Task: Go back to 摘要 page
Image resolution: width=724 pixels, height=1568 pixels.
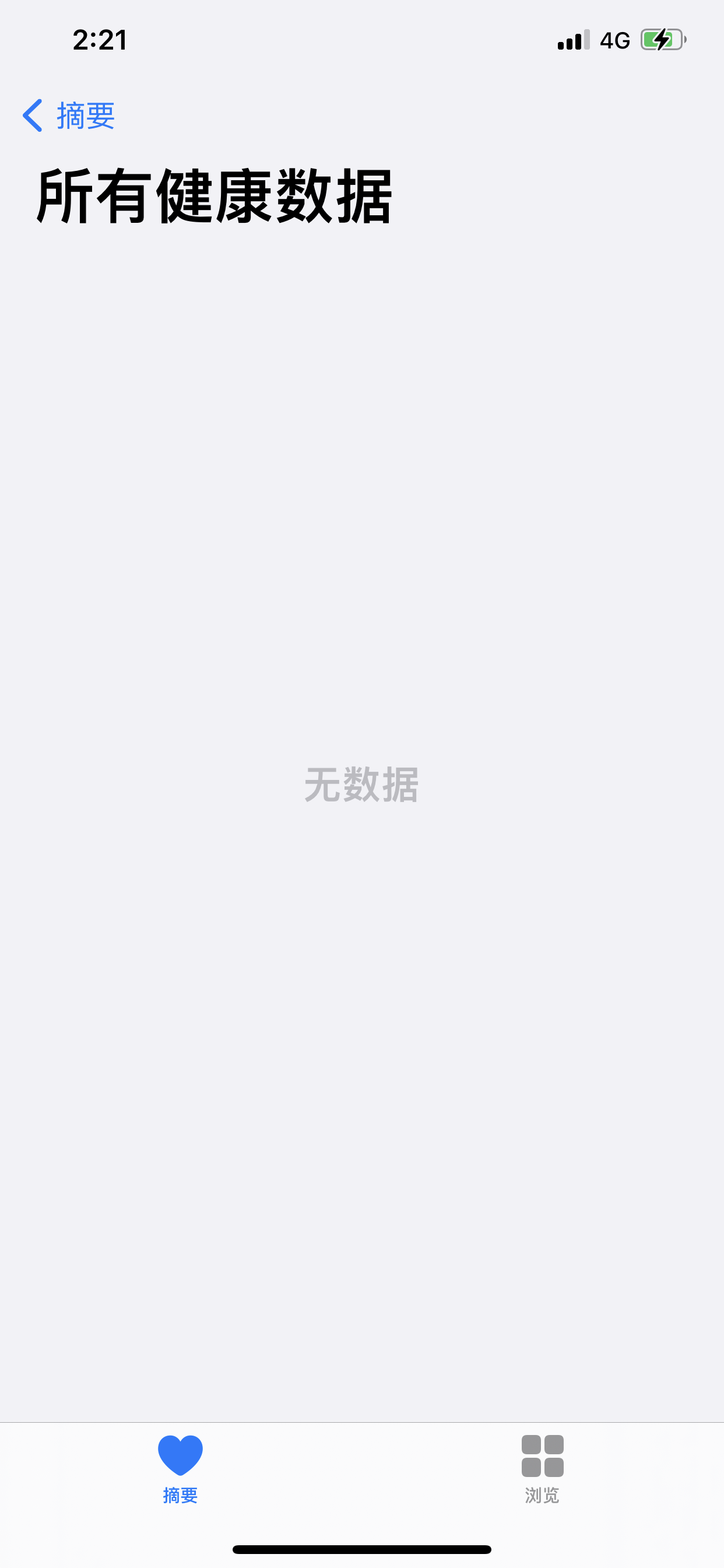Action: tap(68, 116)
